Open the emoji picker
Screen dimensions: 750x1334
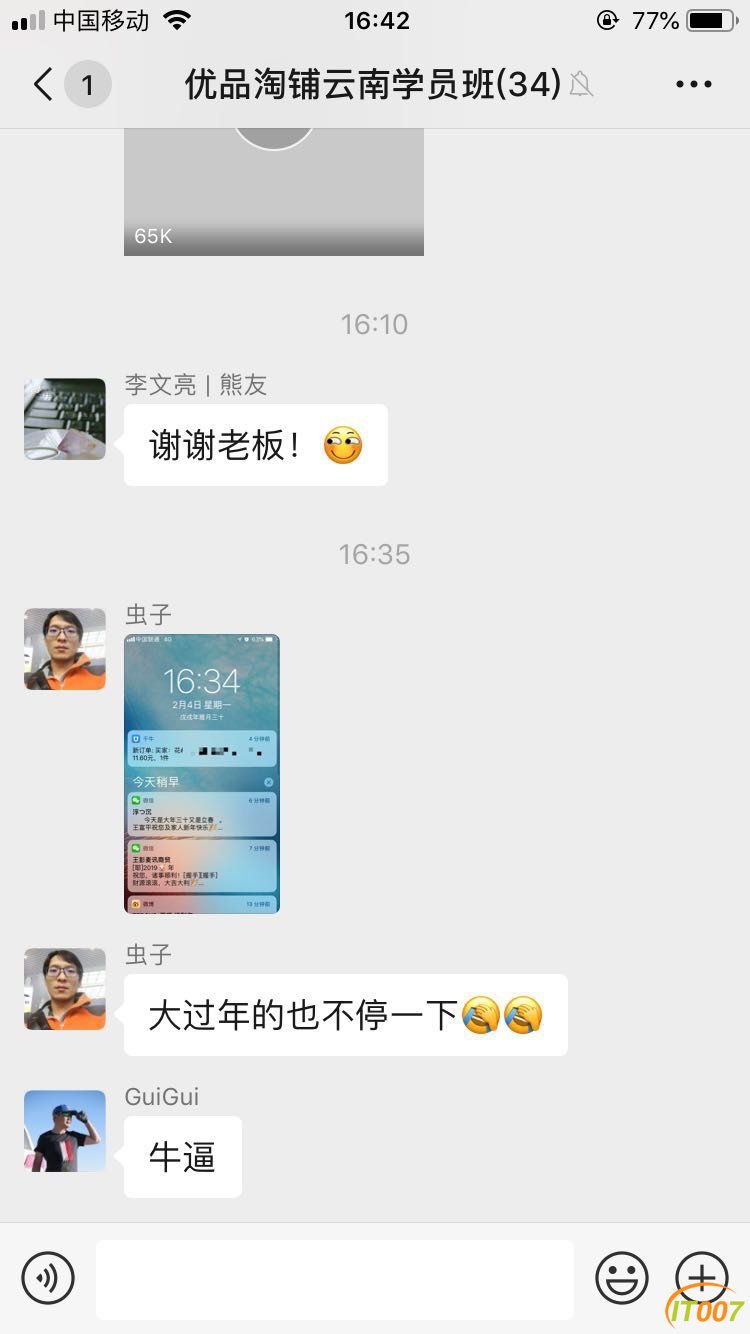click(622, 1277)
